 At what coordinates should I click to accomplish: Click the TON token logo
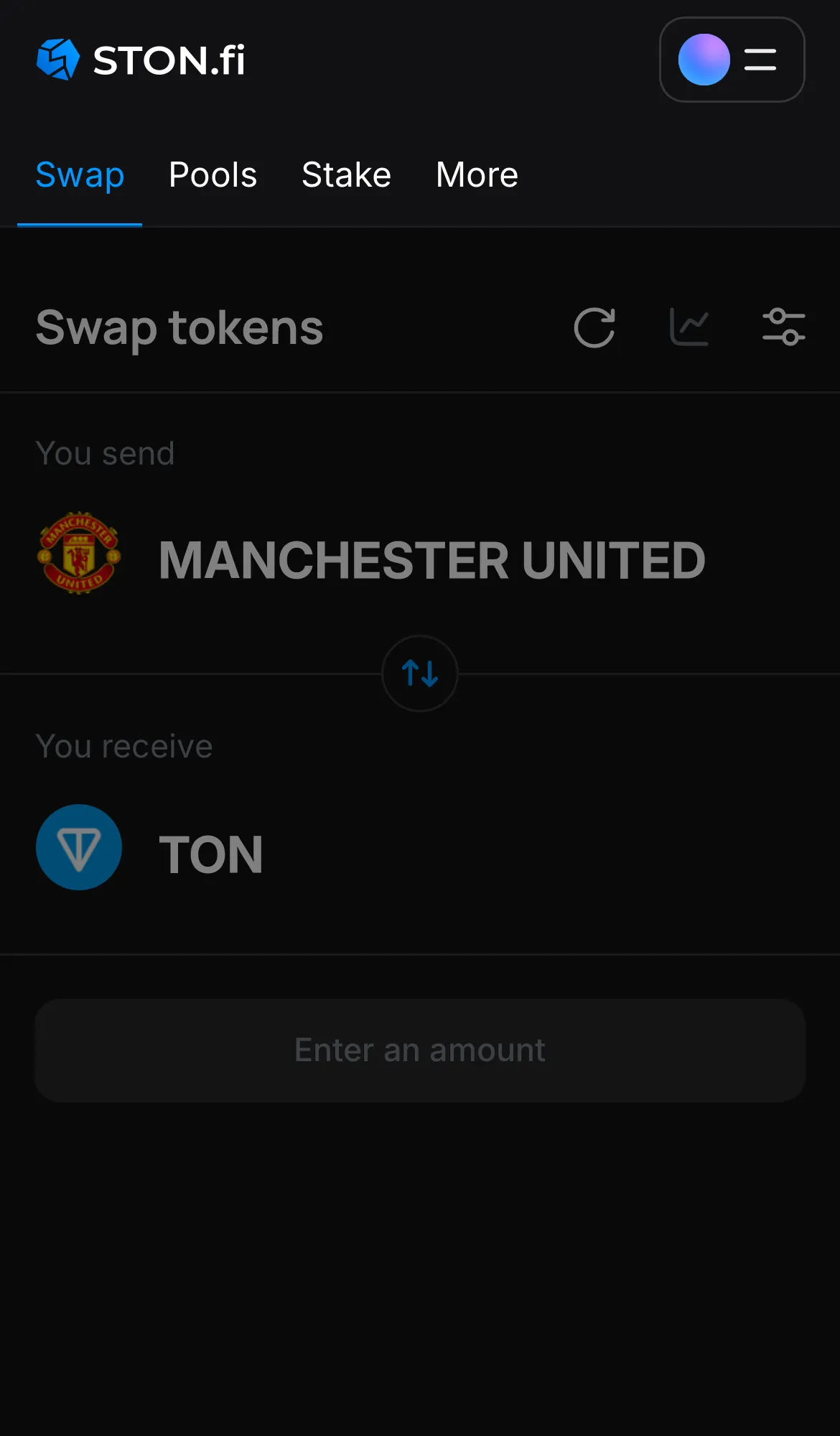point(79,847)
